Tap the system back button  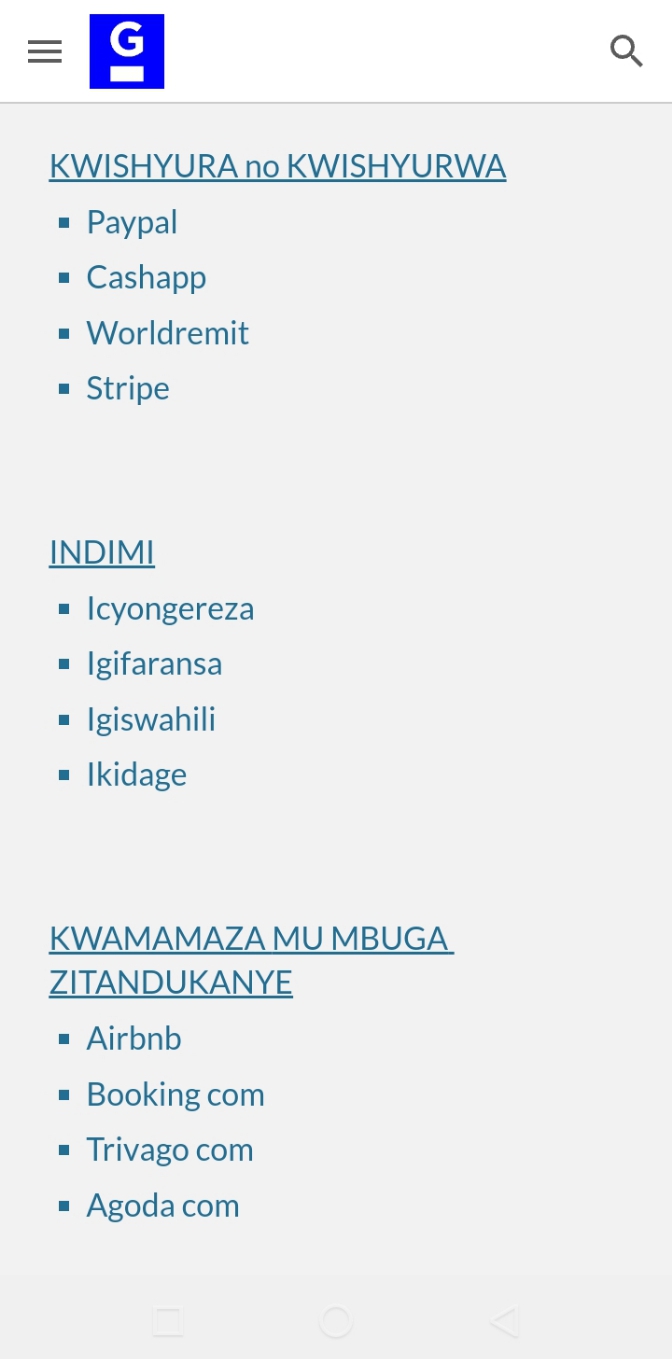pyautogui.click(x=504, y=1322)
